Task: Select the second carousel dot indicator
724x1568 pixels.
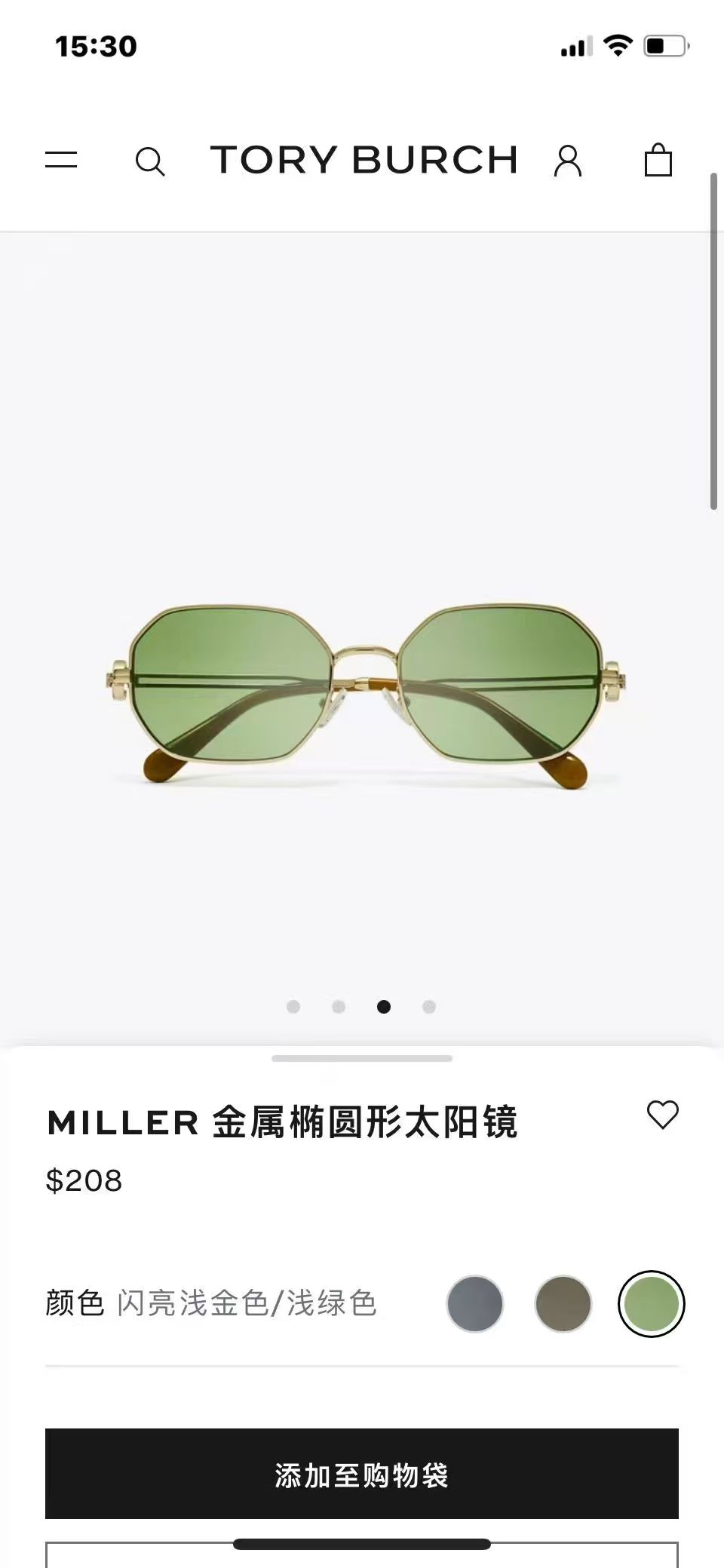Action: click(x=339, y=1007)
